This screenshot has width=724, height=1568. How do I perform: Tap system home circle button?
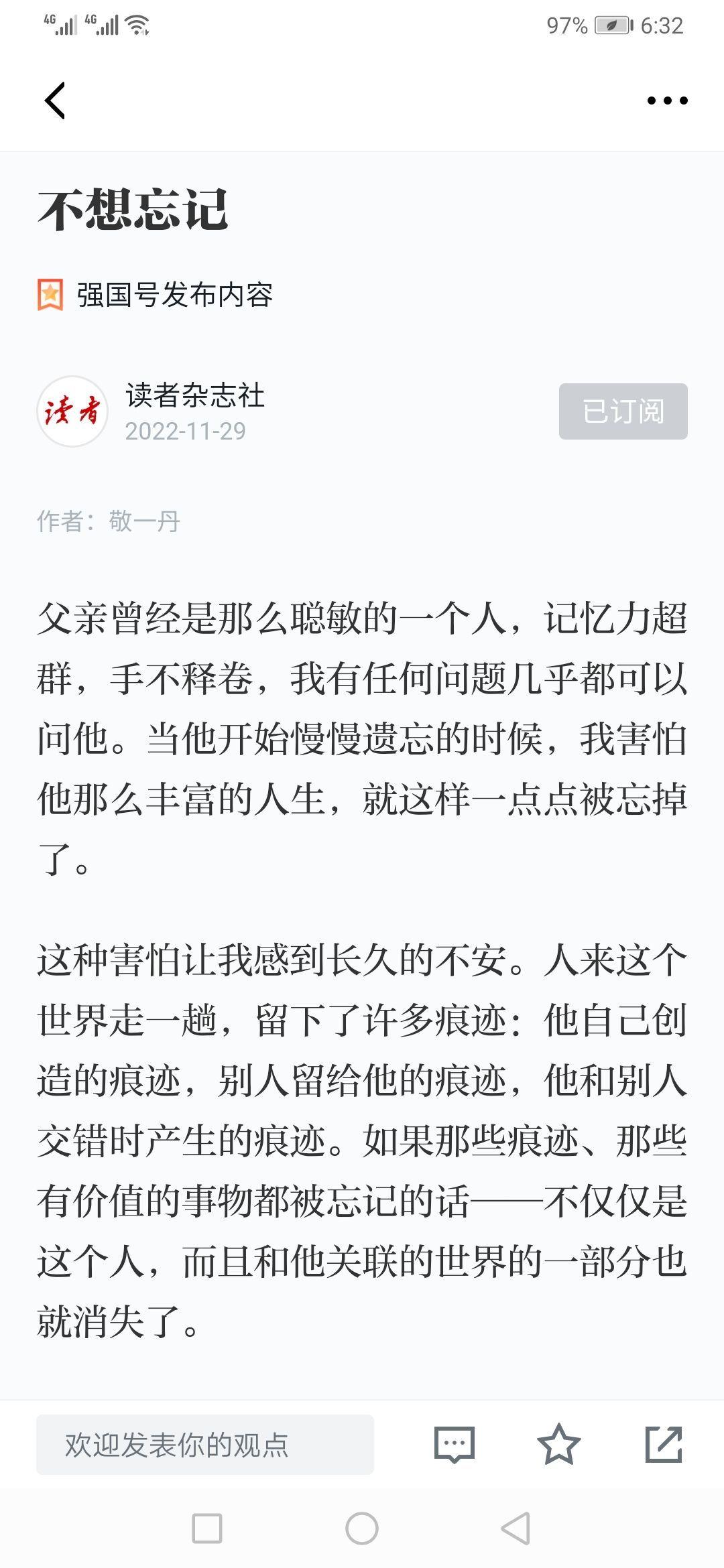362,1528
